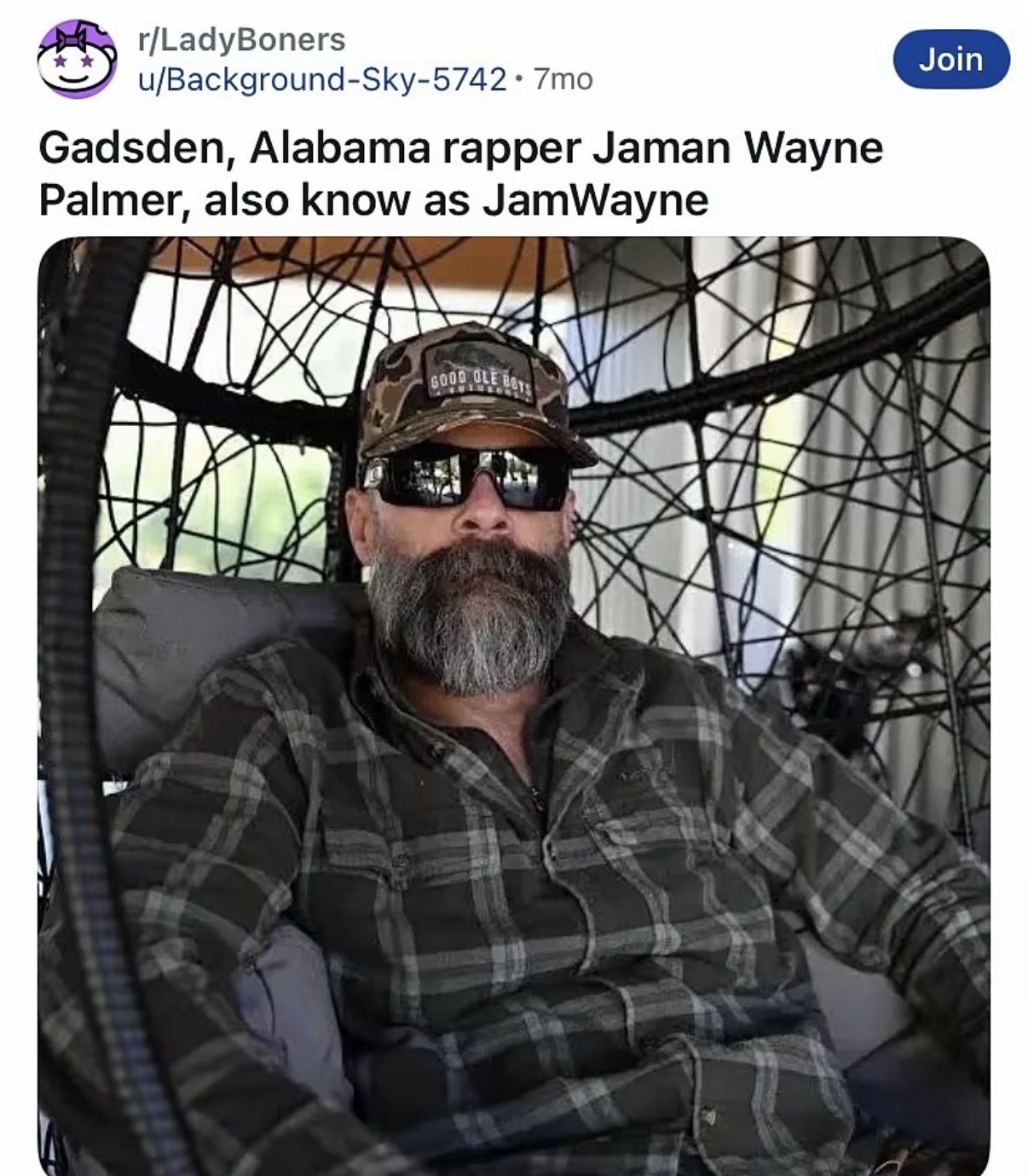Viewport: 1028px width, 1176px height.
Task: Open the Gadsden, Alabama rapper post
Action: point(460,173)
